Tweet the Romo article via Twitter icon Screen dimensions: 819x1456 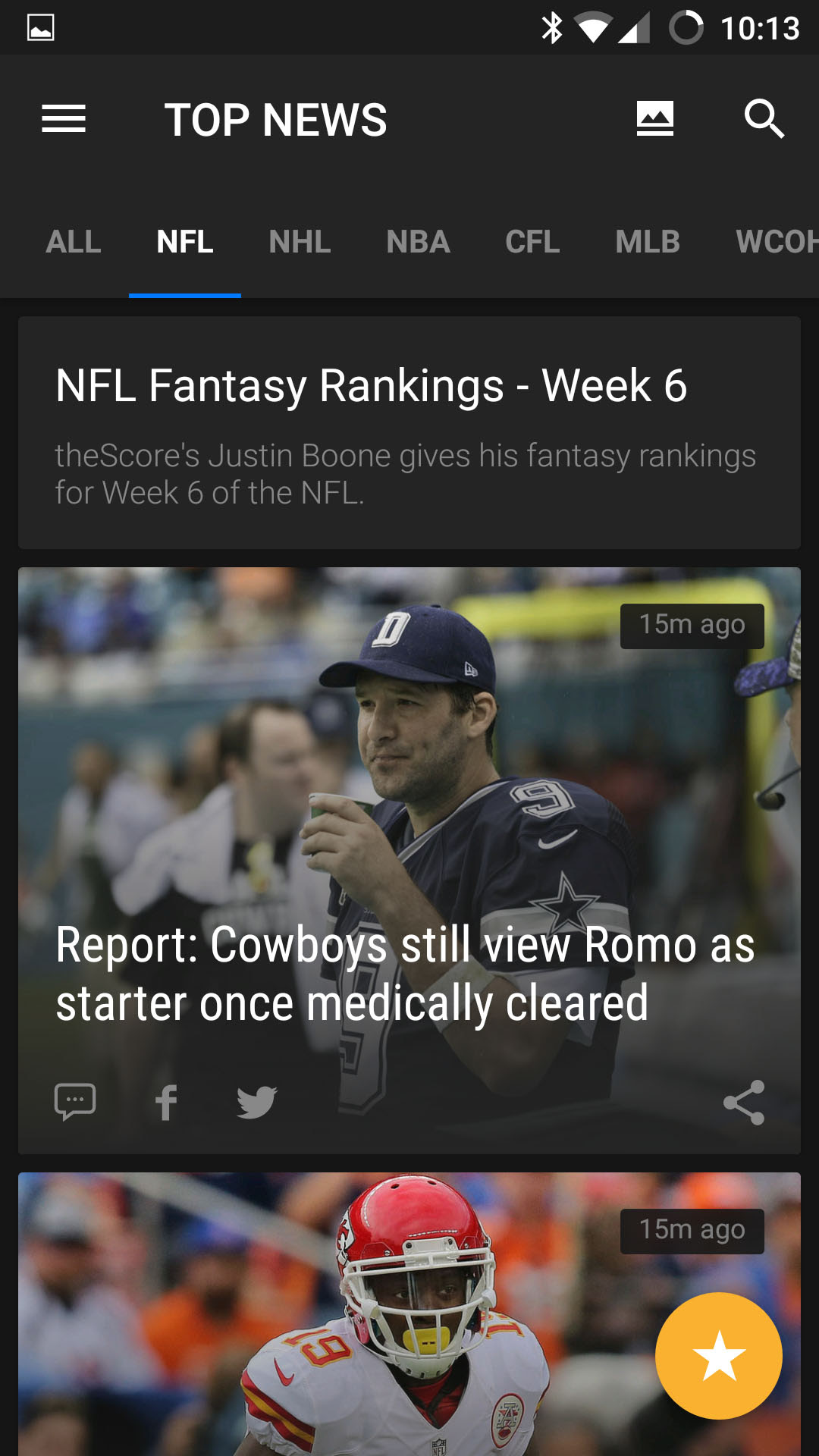[x=257, y=1102]
